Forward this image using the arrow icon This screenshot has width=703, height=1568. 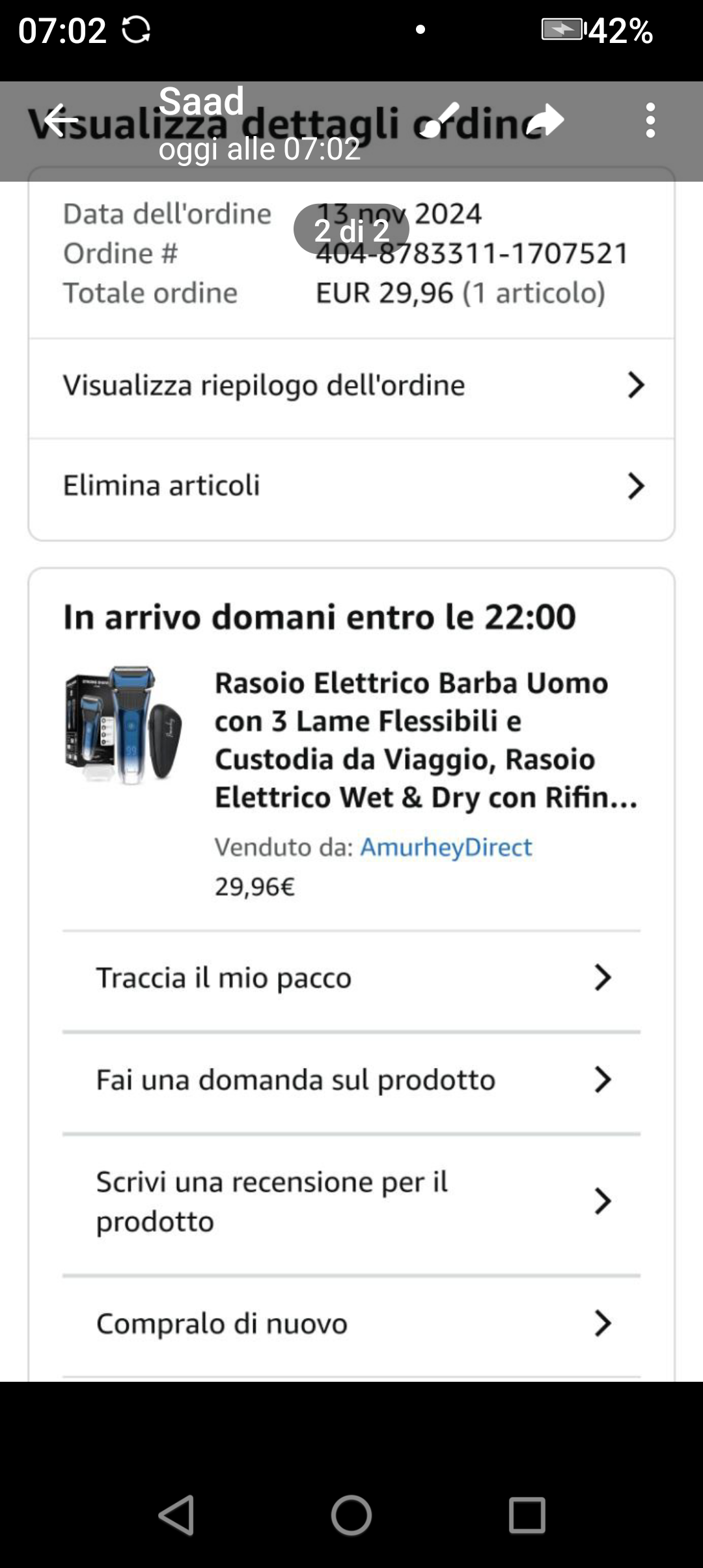tap(545, 120)
